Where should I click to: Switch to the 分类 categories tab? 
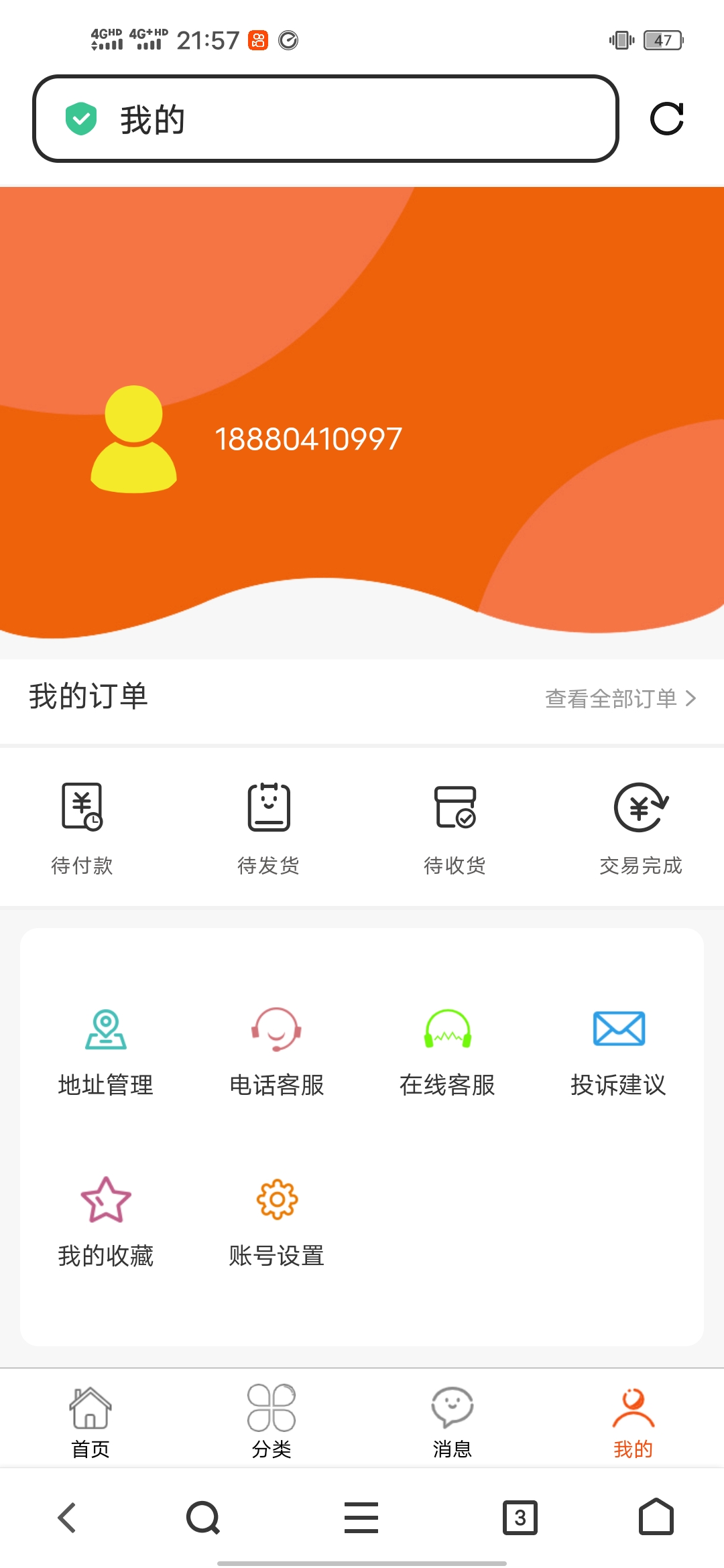tap(271, 1421)
